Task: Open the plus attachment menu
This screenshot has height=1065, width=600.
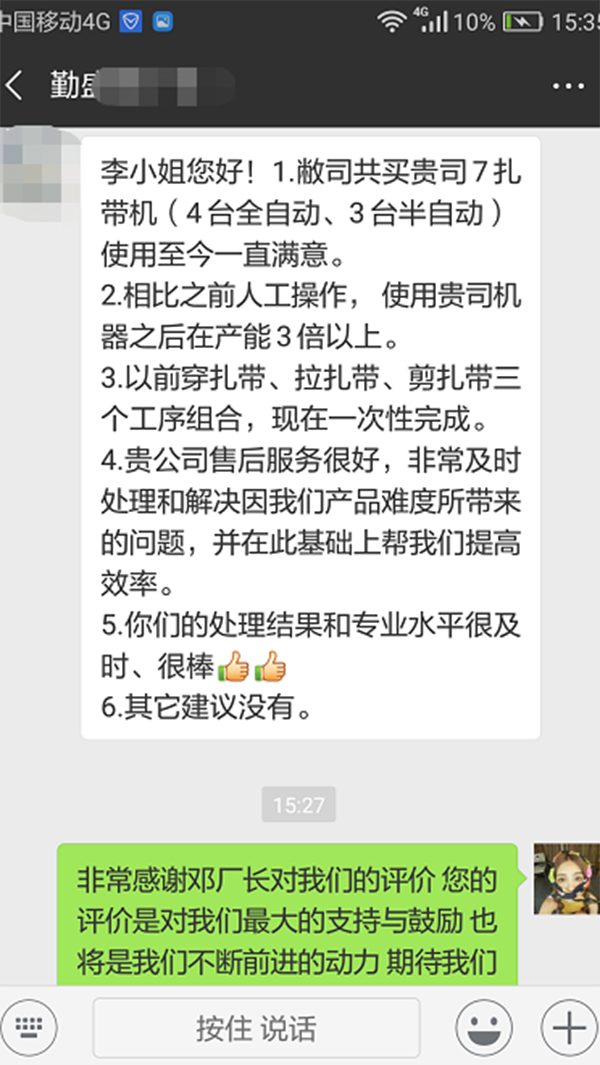Action: pos(567,1027)
